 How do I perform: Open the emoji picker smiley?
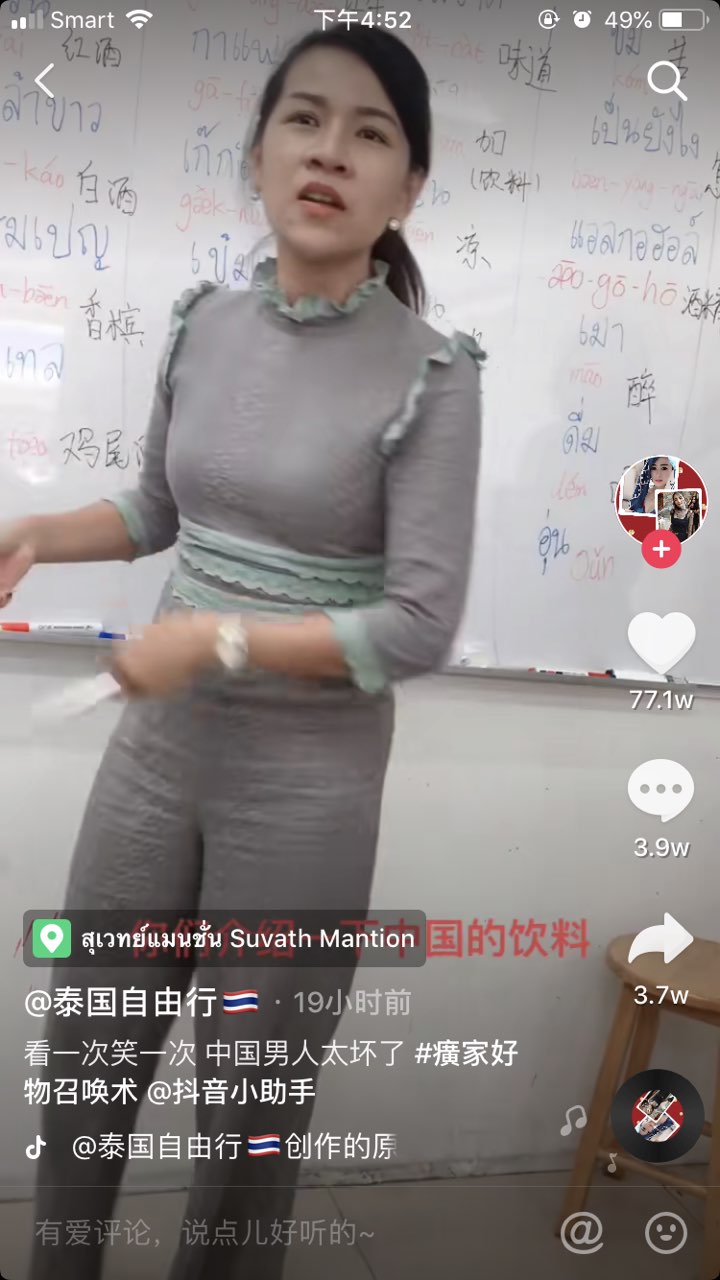pos(666,1233)
